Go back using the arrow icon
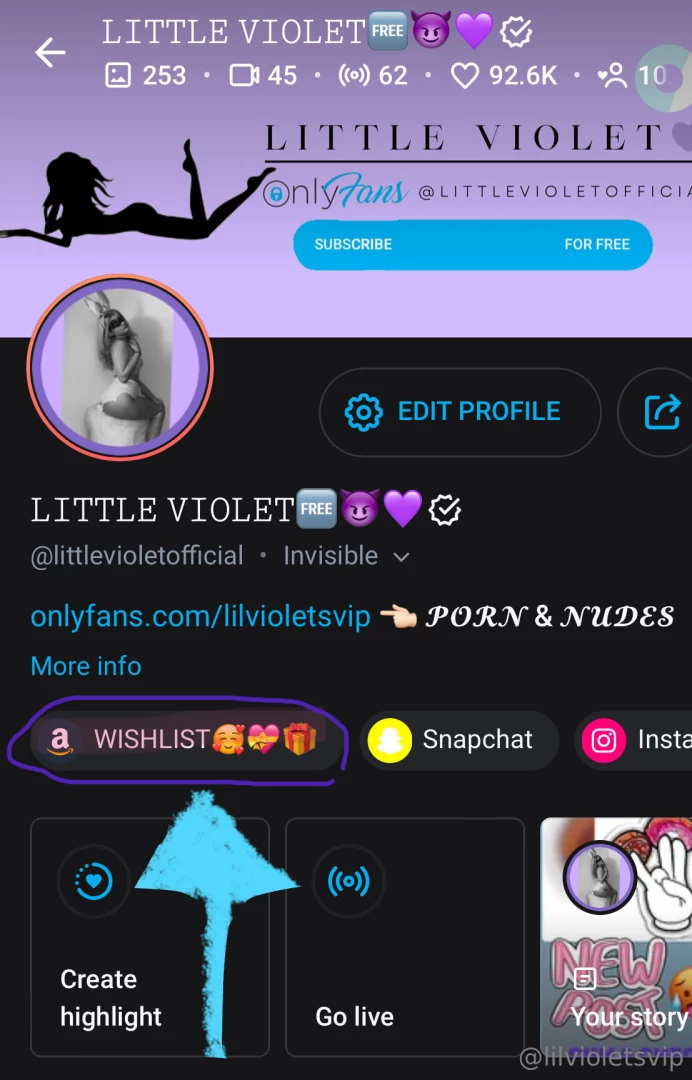Viewport: 692px width, 1080px height. tap(49, 53)
